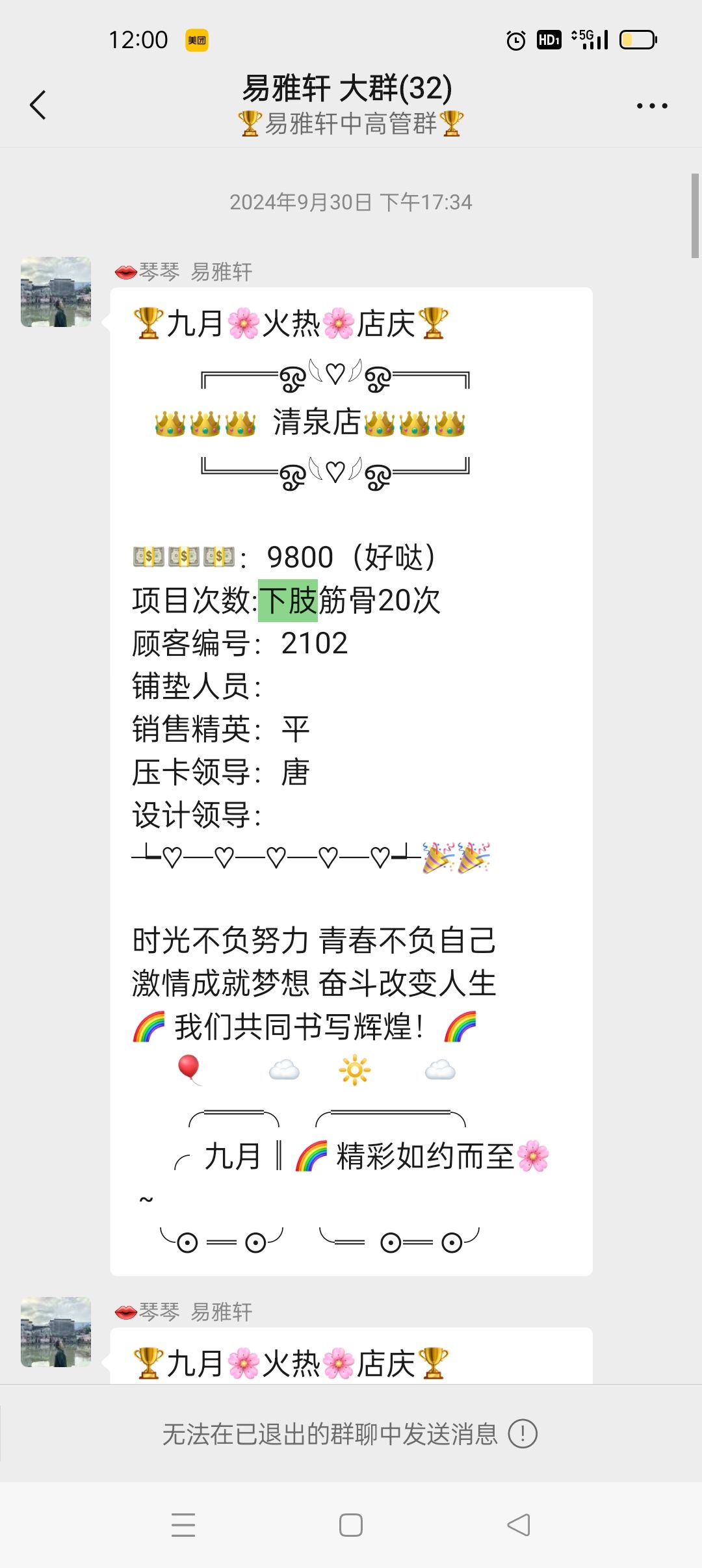Open the three-dot chat options menu
Image resolution: width=702 pixels, height=1568 pixels.
tap(651, 105)
